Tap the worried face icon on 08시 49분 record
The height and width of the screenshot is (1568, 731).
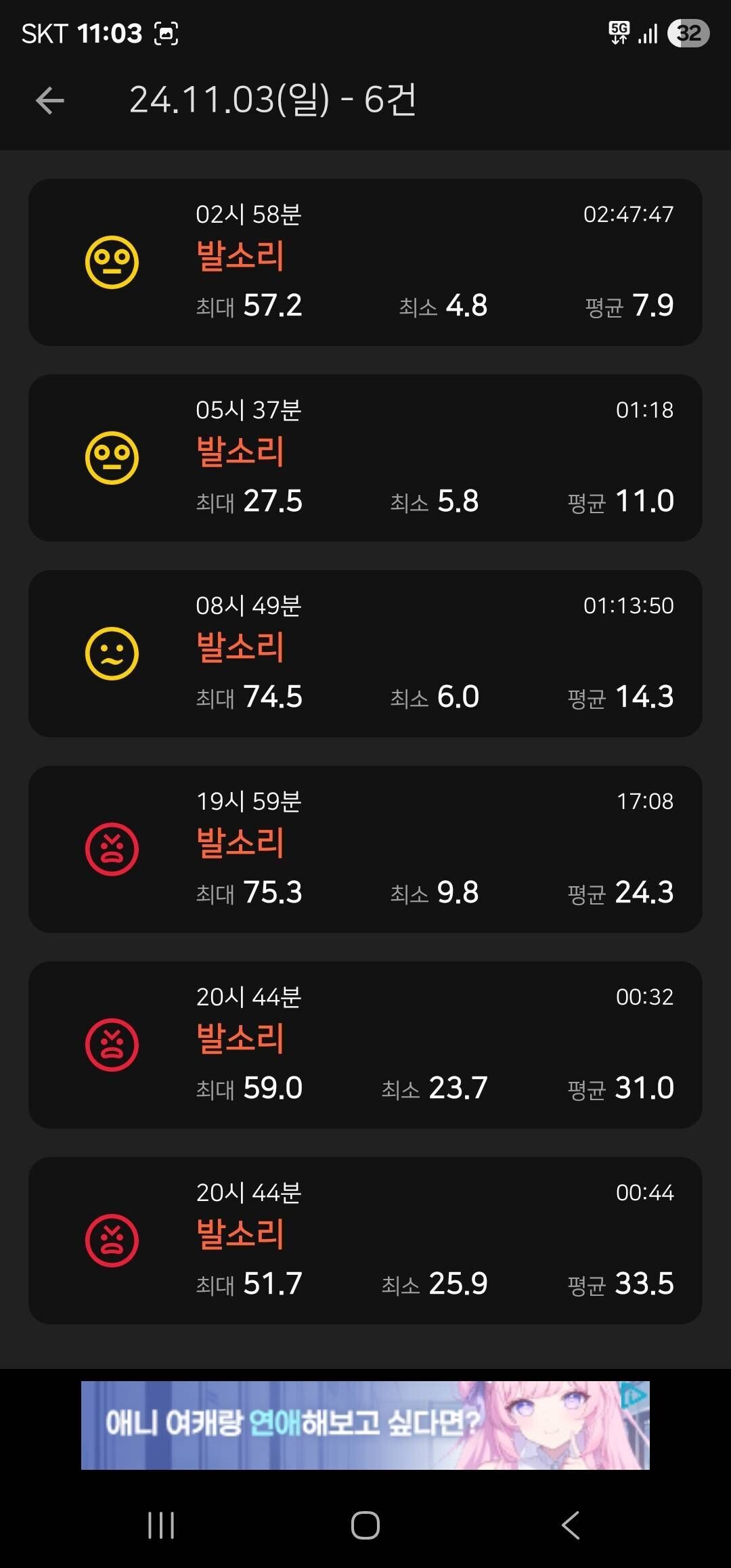pyautogui.click(x=110, y=652)
